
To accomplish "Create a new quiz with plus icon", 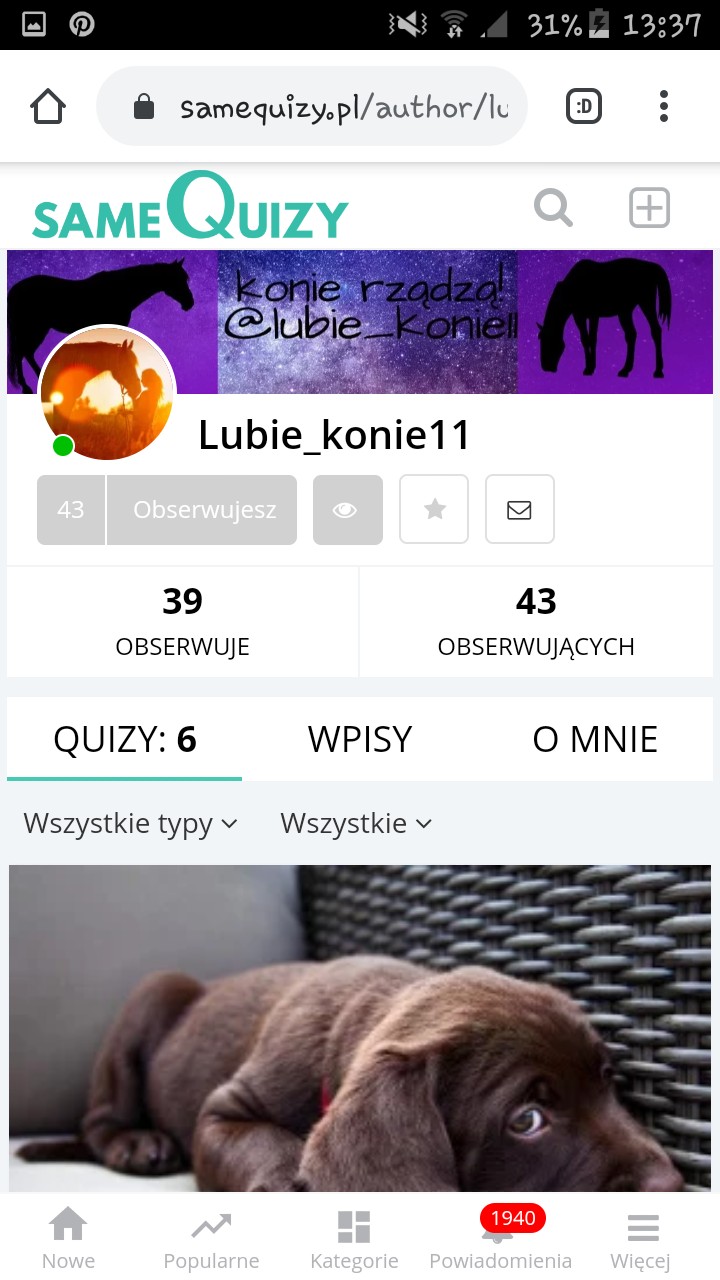I will 649,208.
